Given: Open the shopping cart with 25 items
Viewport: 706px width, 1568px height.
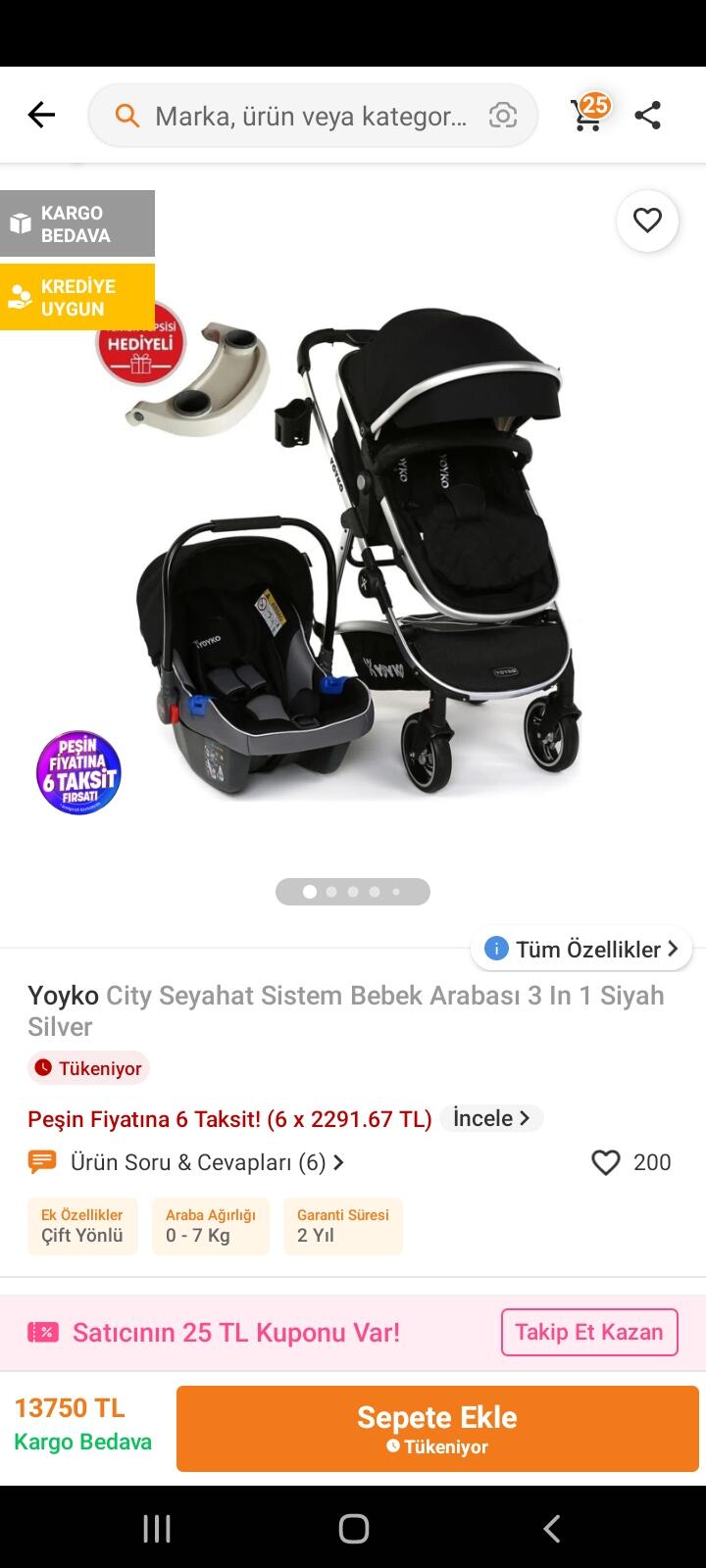Looking at the screenshot, I should click(x=589, y=114).
